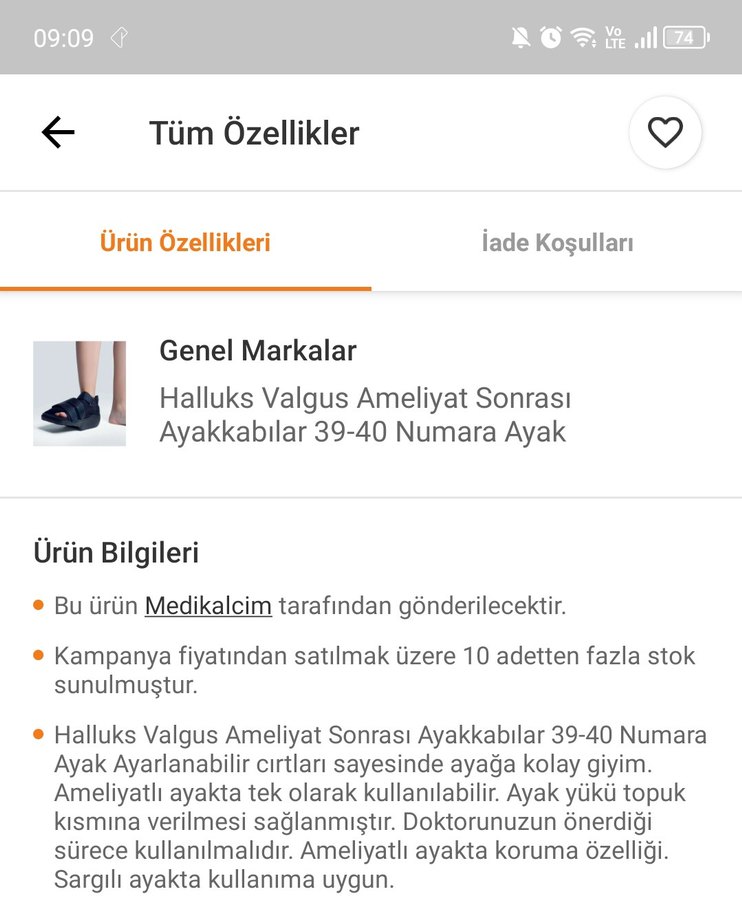
Task: Select the Ürün Özellikleri tab
Action: 185,242
